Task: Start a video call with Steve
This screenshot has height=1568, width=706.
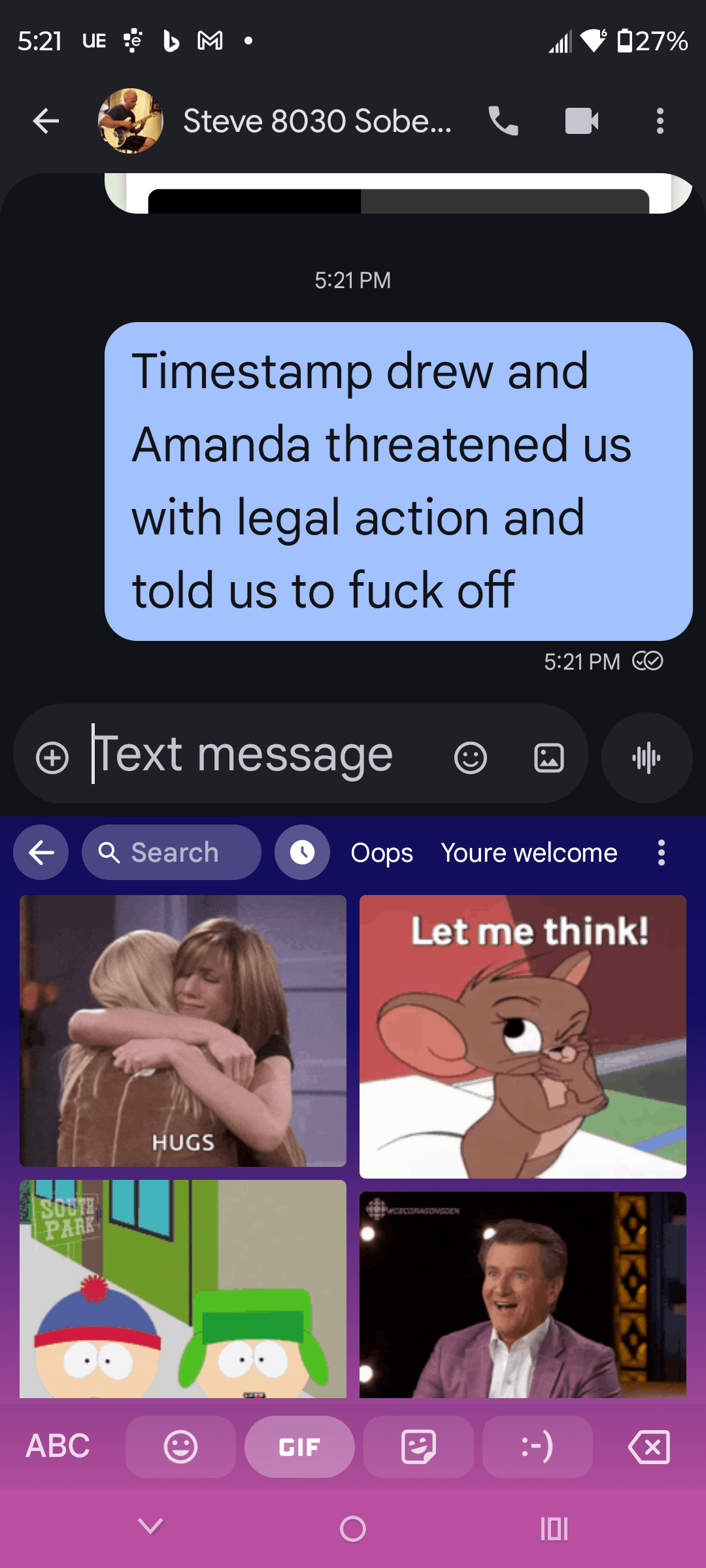Action: pyautogui.click(x=582, y=121)
